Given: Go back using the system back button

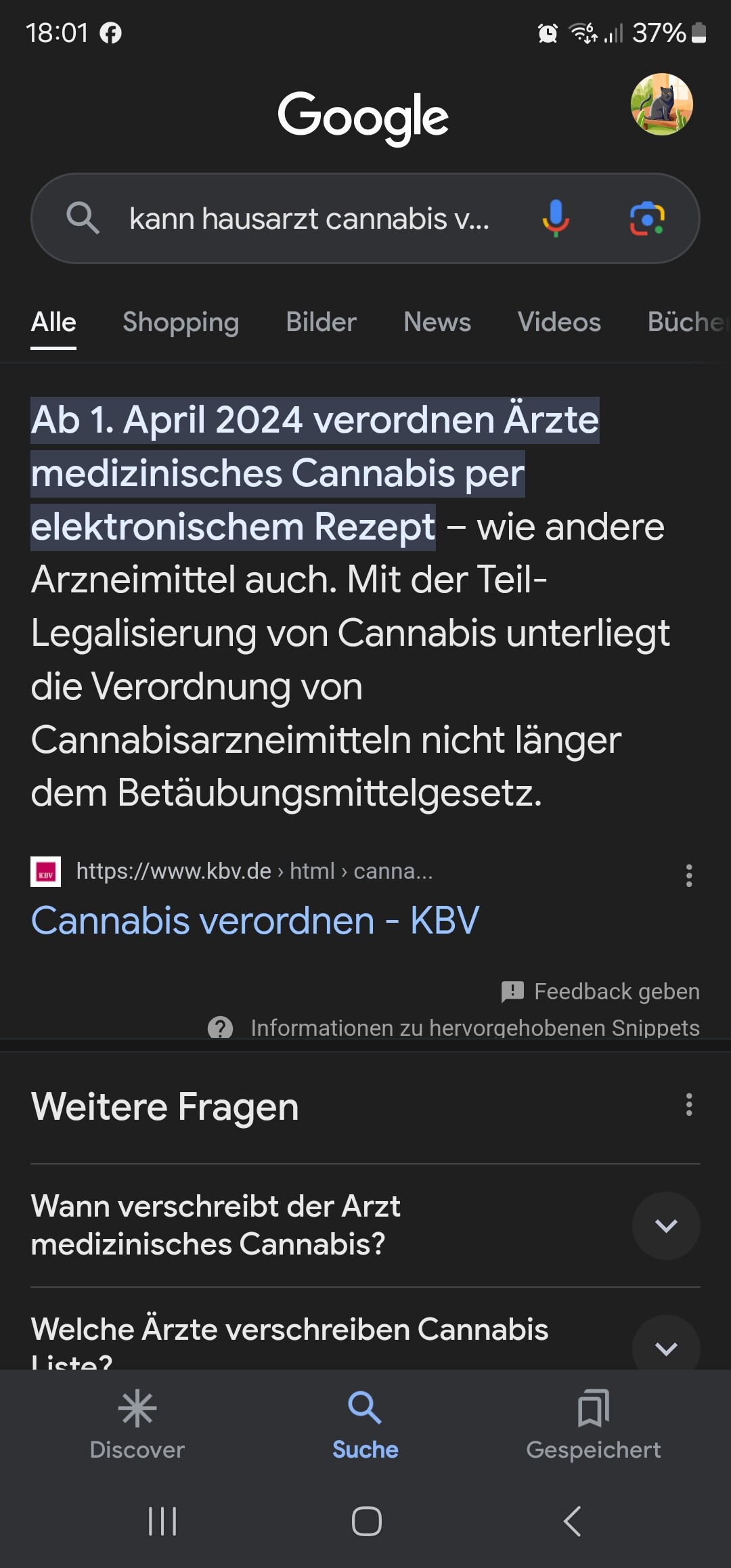Looking at the screenshot, I should pyautogui.click(x=572, y=1521).
